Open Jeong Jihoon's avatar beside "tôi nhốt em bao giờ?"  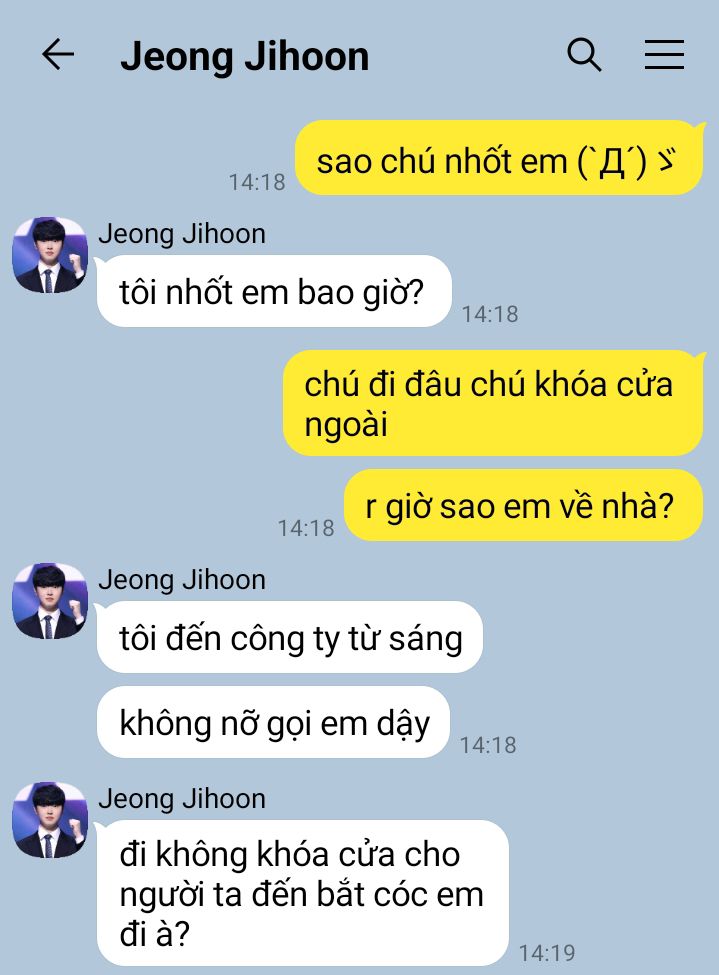click(50, 255)
